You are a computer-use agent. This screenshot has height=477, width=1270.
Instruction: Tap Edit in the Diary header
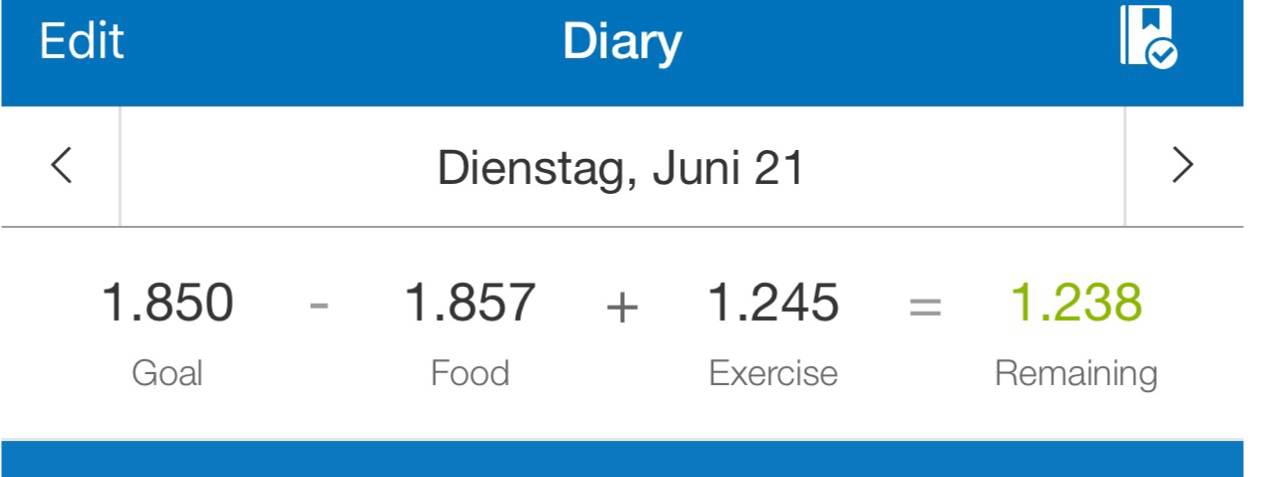tap(81, 42)
